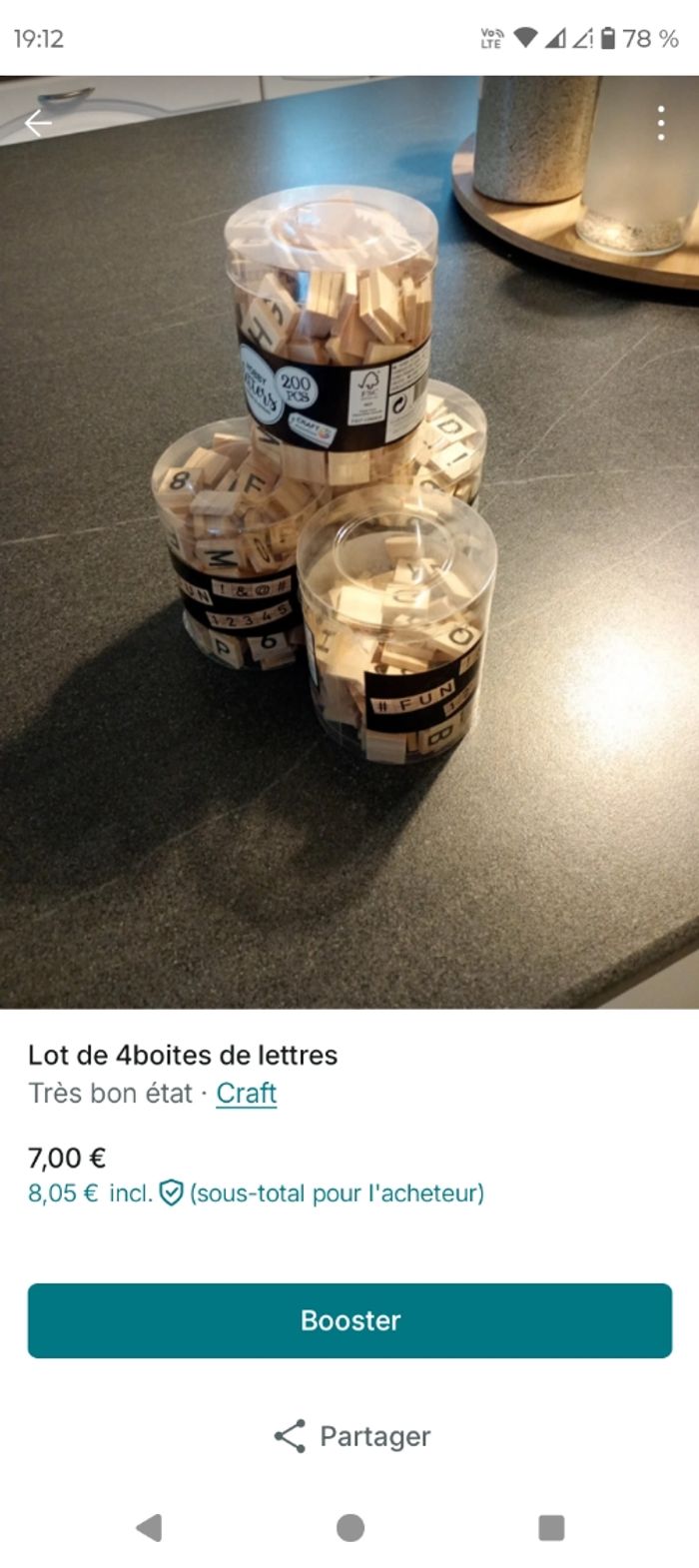The image size is (699, 1568).
Task: Tap the Booster button
Action: point(349,1320)
